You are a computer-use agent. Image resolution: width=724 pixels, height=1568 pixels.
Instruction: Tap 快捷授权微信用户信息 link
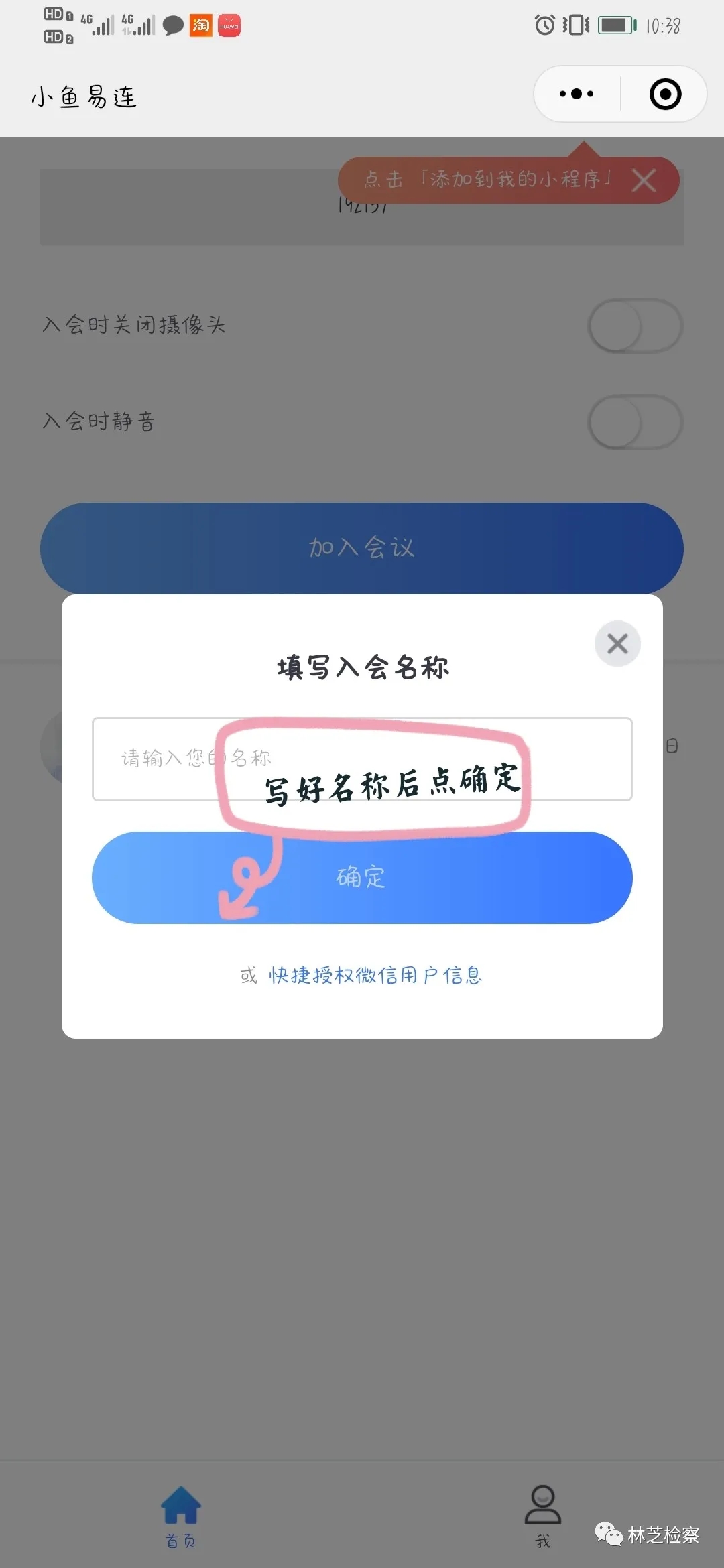point(375,975)
